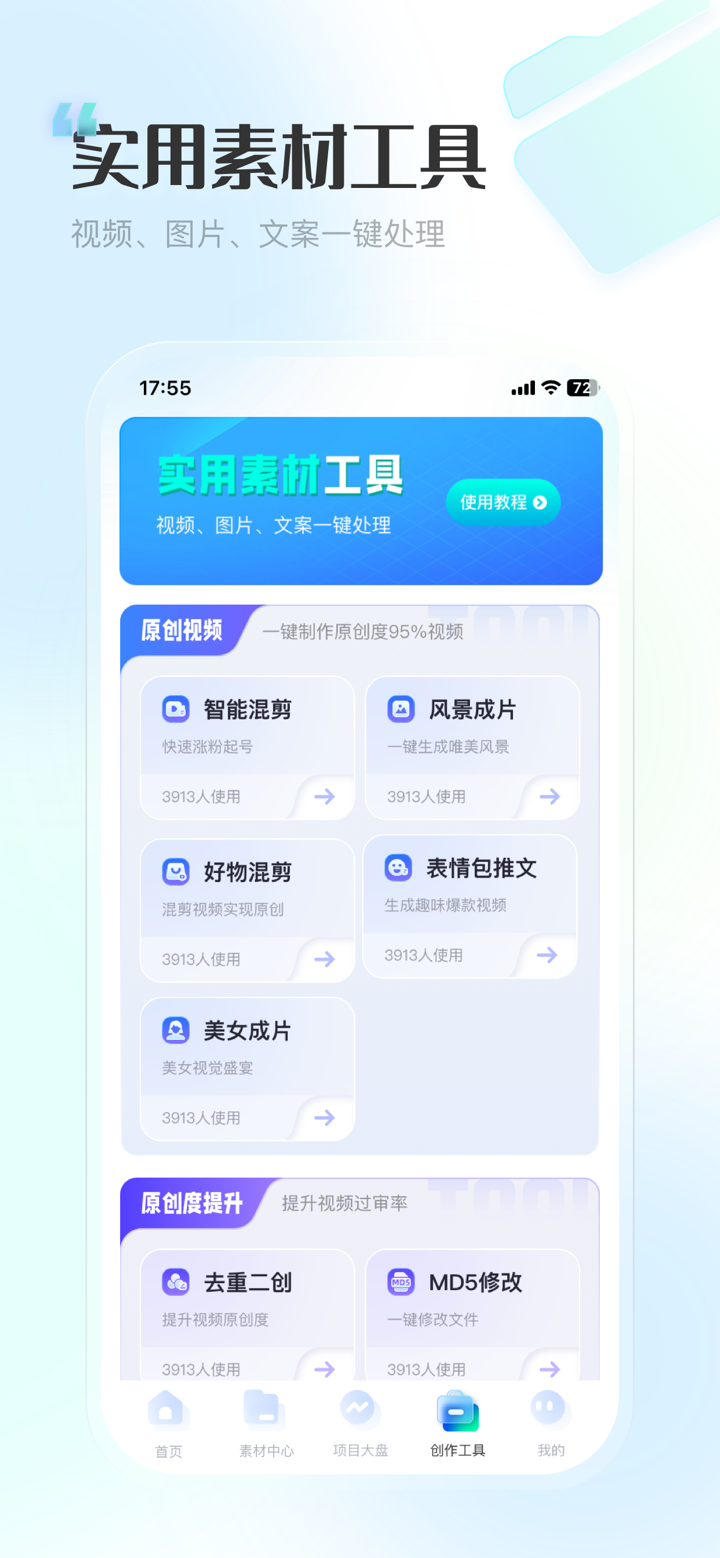Open the 智能混剪 card arrow
Image resolution: width=720 pixels, height=1558 pixels.
(323, 797)
